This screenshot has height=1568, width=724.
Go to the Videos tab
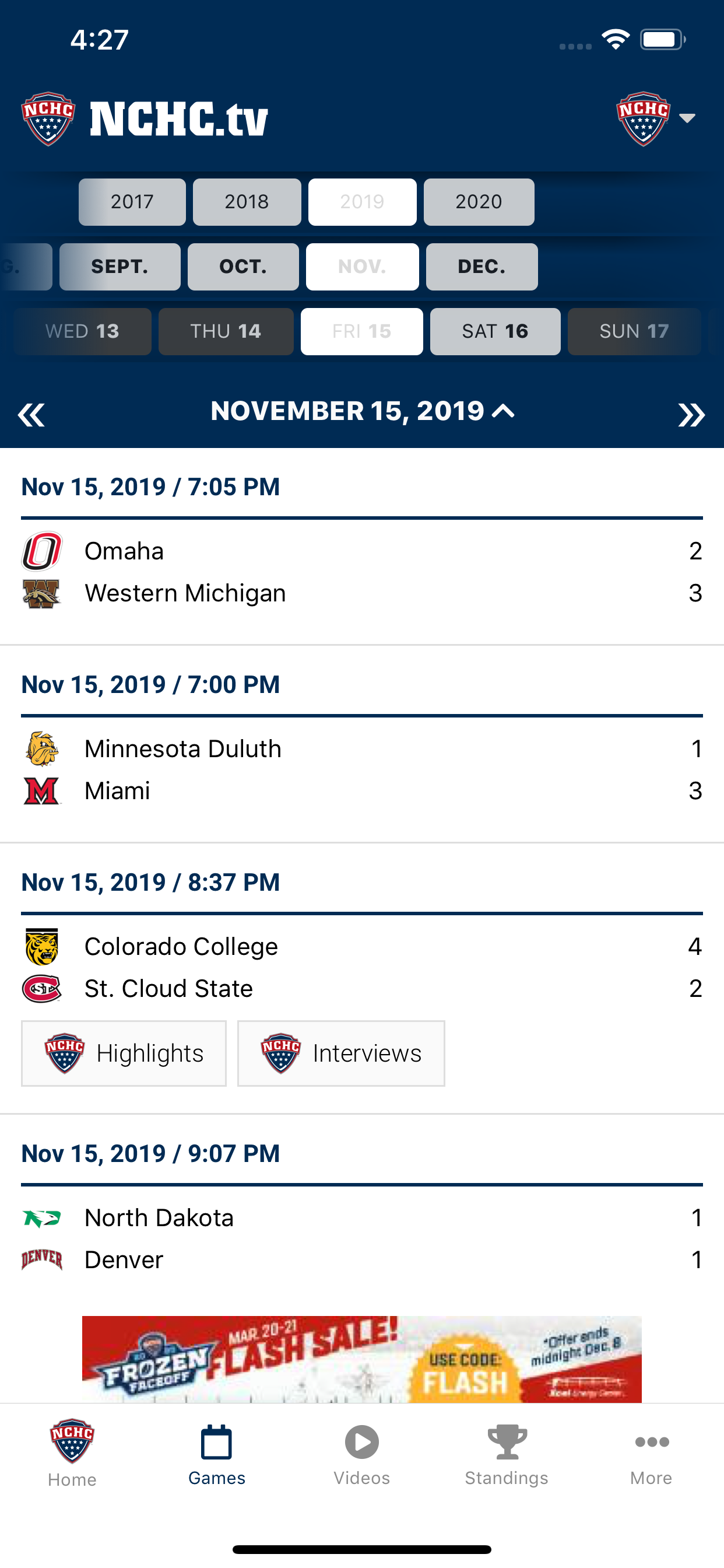(x=362, y=1454)
